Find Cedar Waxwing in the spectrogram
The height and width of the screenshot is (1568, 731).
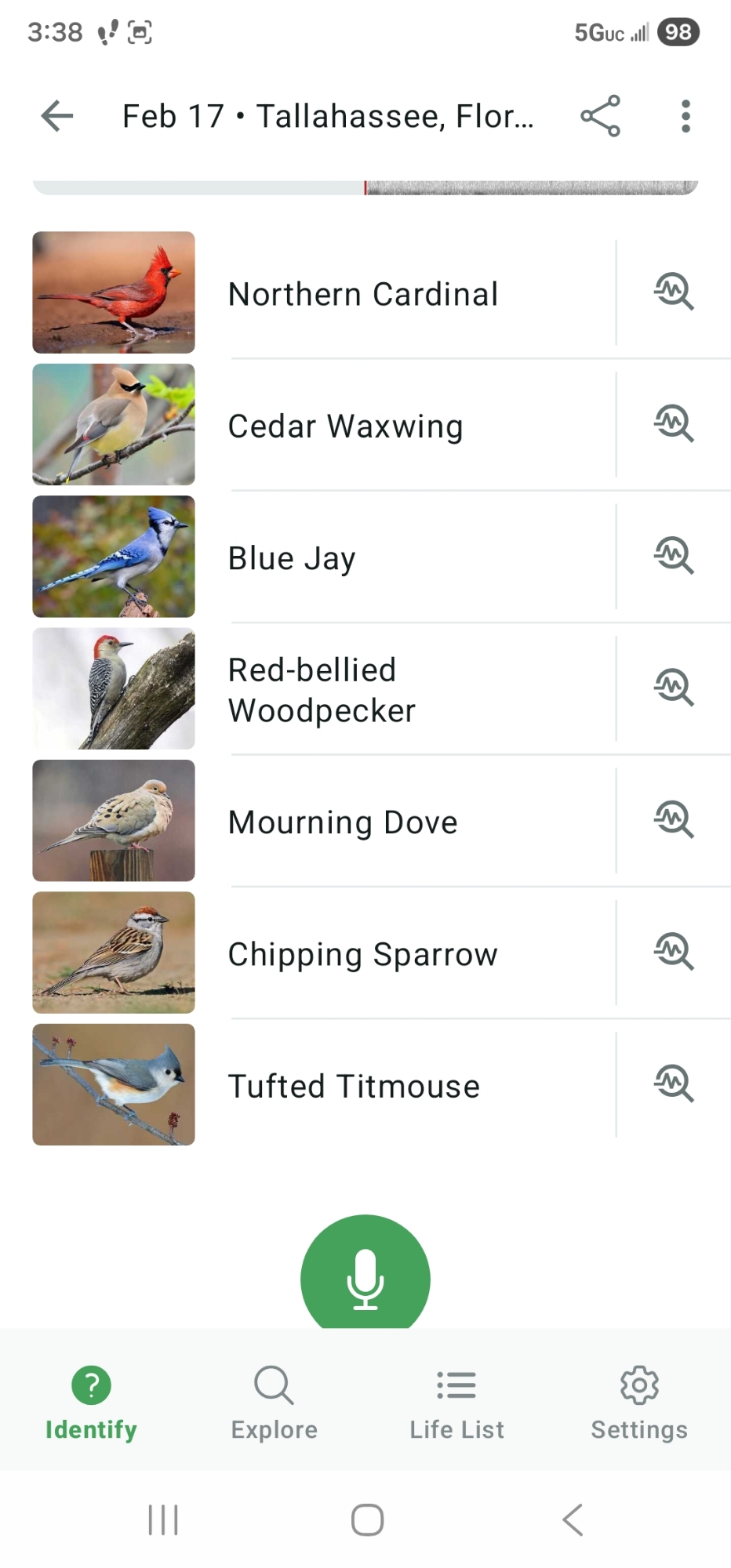pos(674,424)
